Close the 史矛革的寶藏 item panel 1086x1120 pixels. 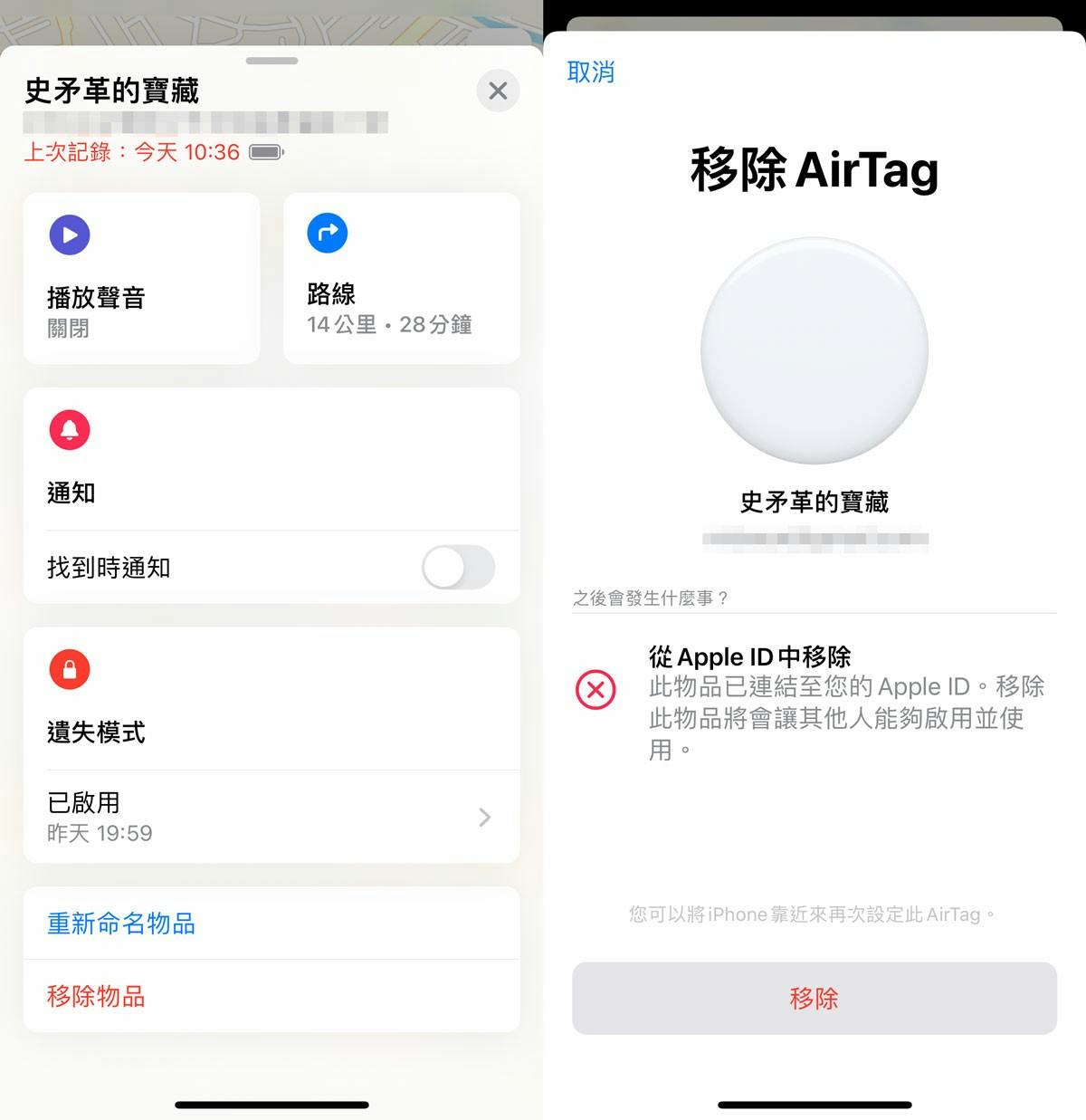[498, 91]
